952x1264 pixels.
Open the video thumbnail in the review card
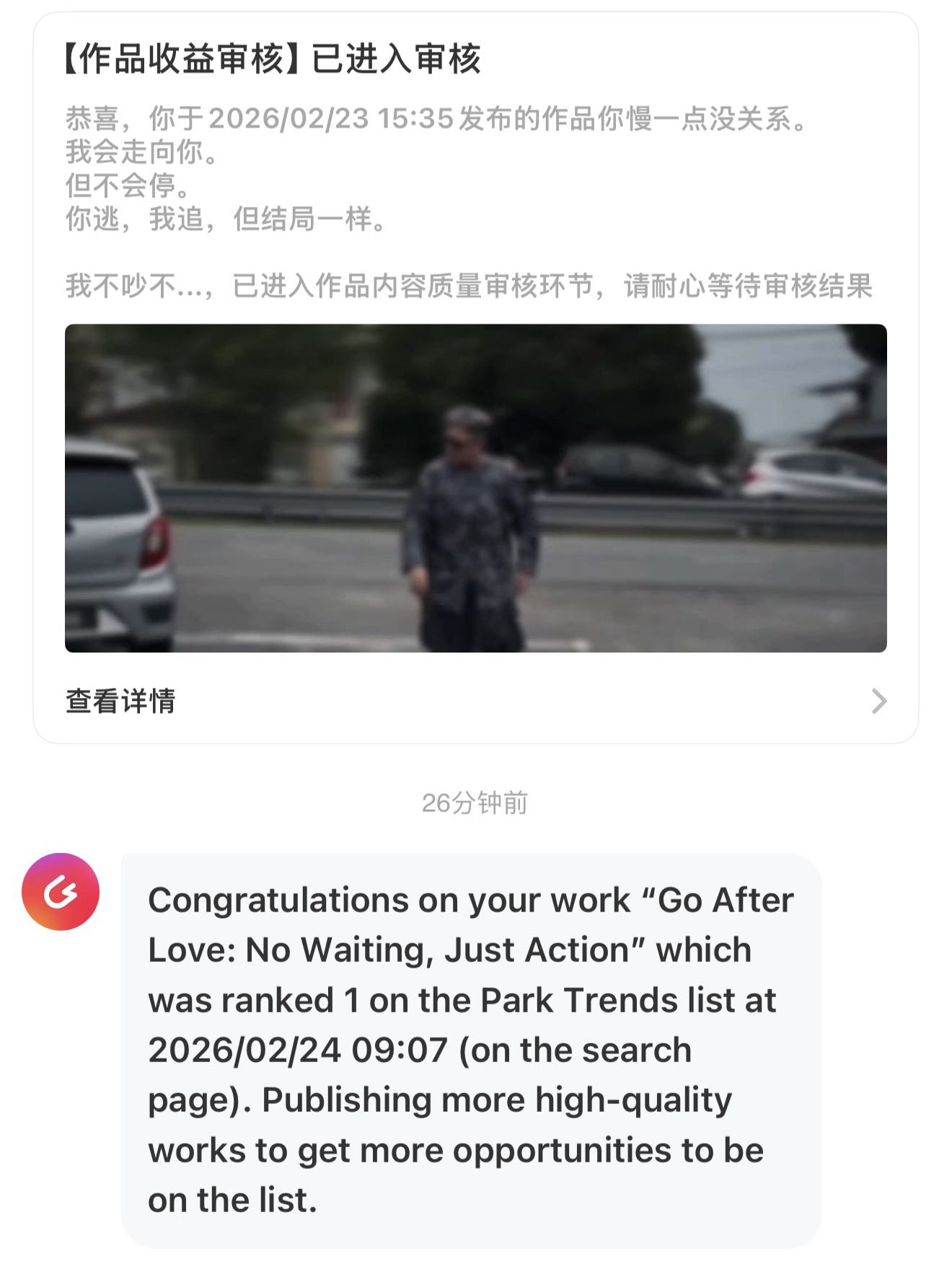[x=475, y=488]
